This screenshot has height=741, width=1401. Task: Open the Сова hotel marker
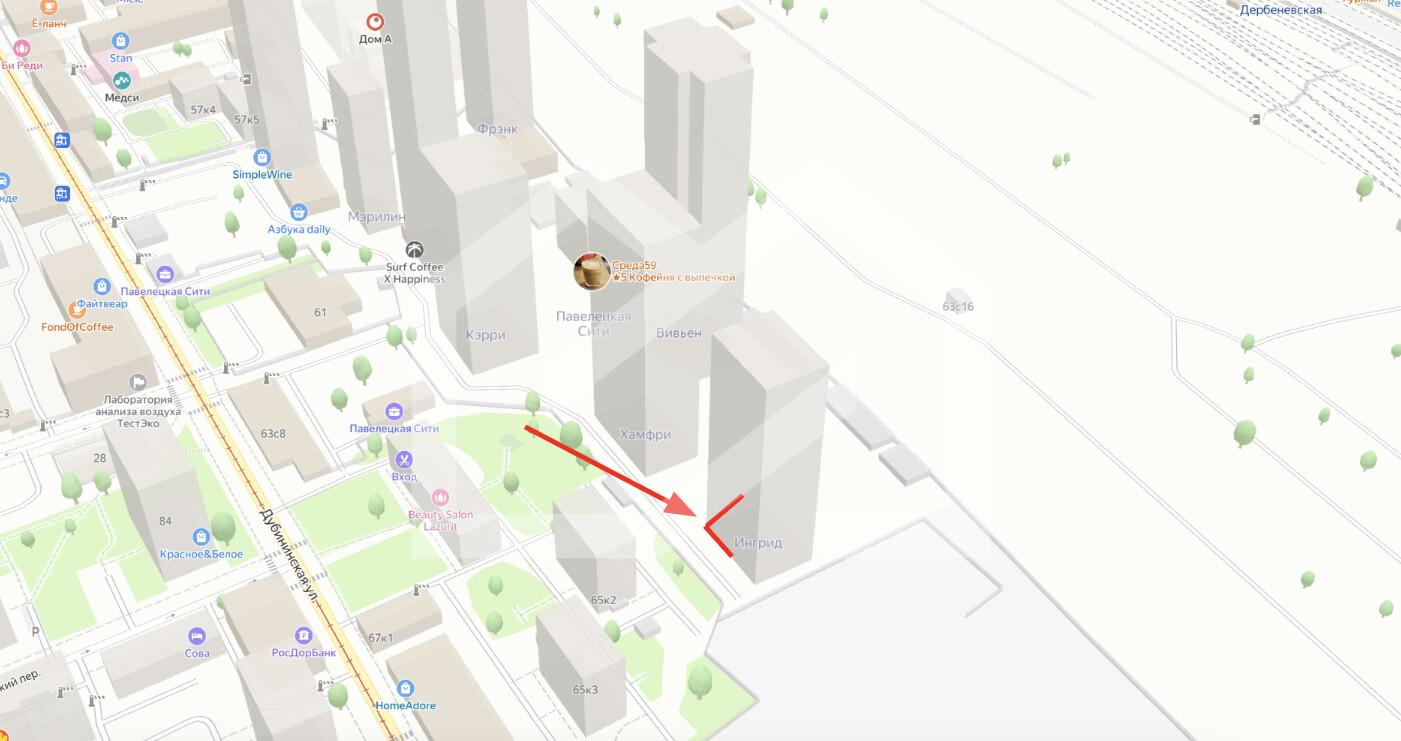click(x=197, y=636)
